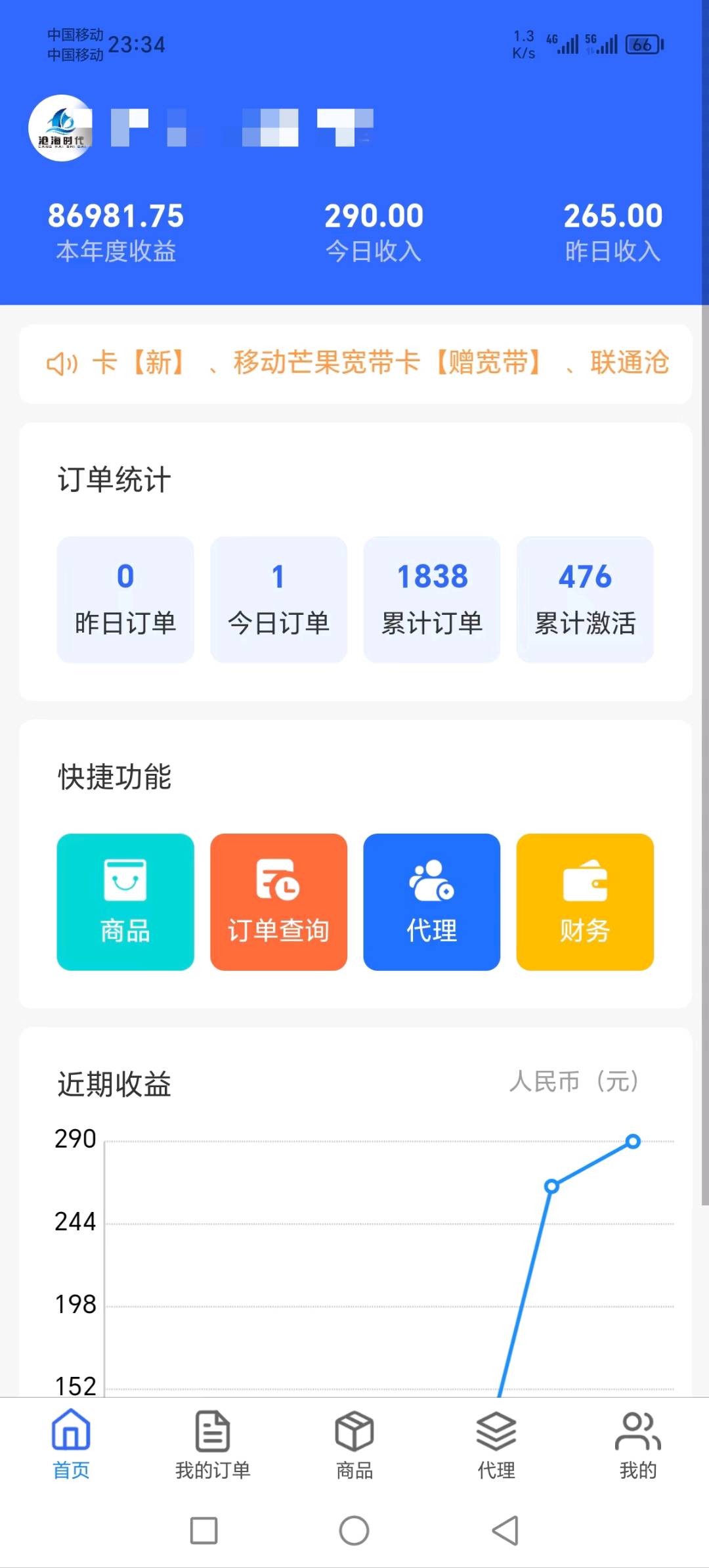The image size is (709, 1568).
Task: Tap the 昨日订单 statistics card
Action: coord(125,598)
